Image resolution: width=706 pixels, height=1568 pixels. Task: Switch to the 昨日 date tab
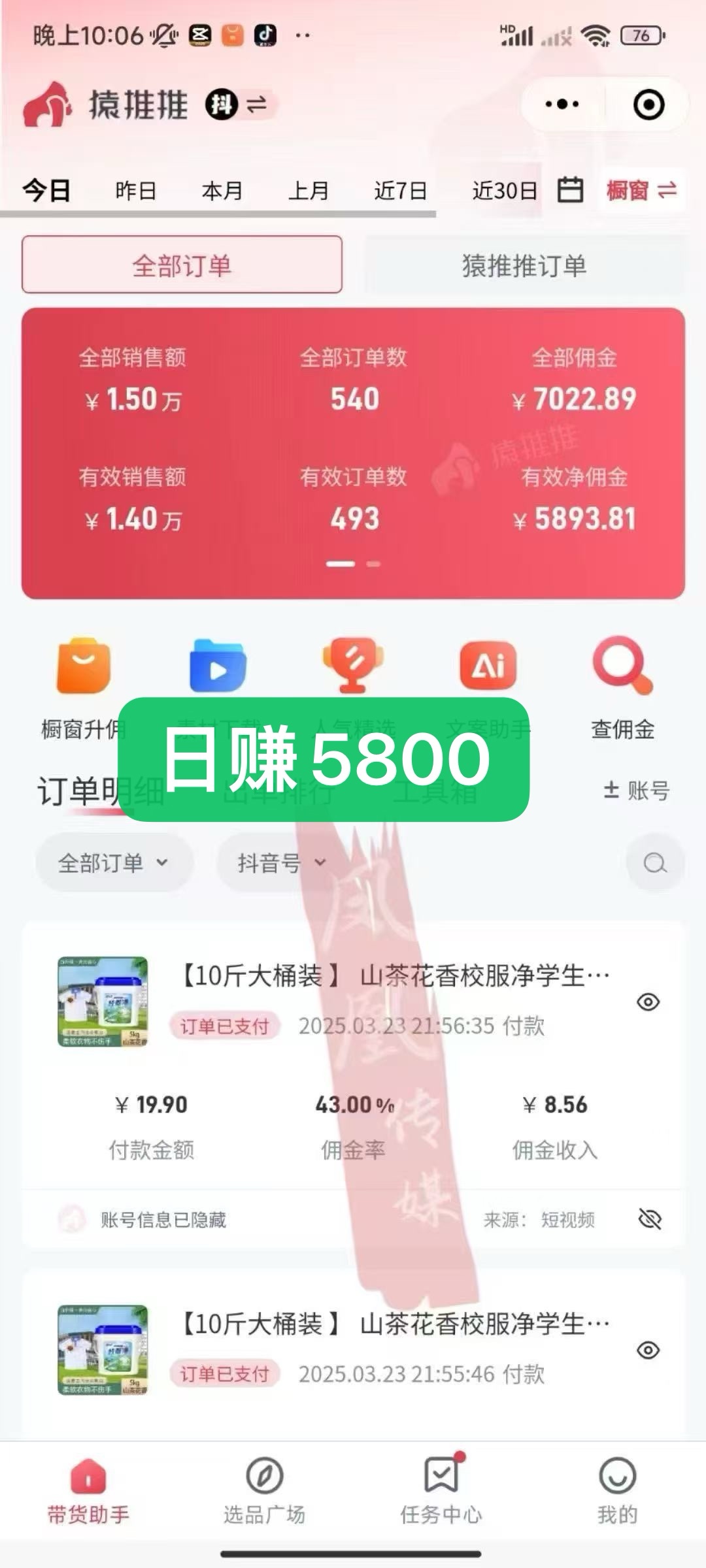click(135, 191)
